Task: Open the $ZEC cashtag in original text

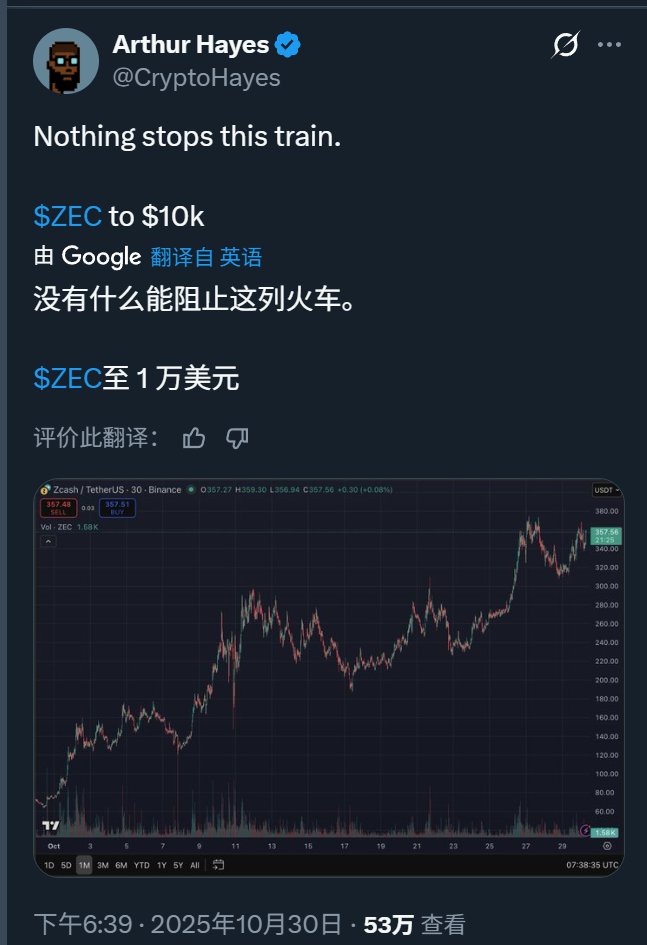Action: (x=67, y=216)
